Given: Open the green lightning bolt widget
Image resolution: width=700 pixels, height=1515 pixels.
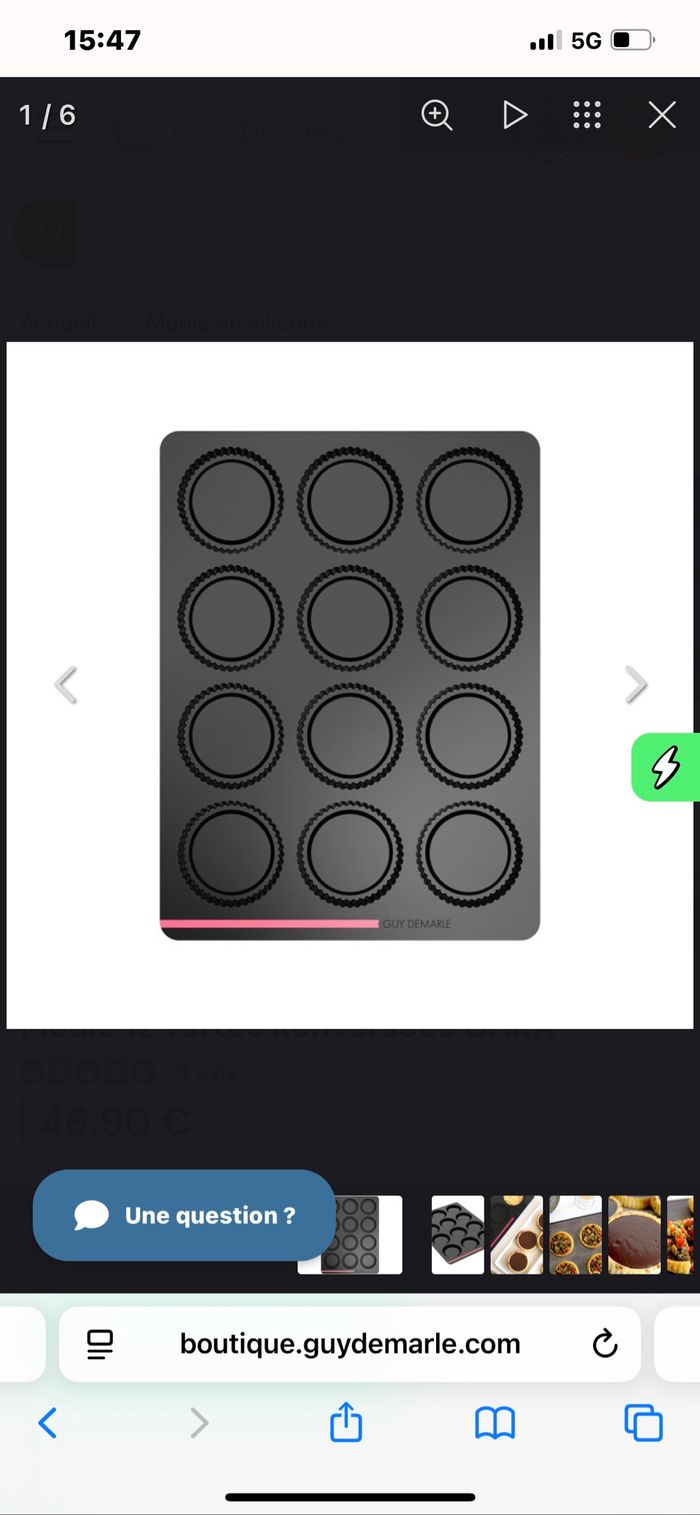Looking at the screenshot, I should pyautogui.click(x=666, y=767).
